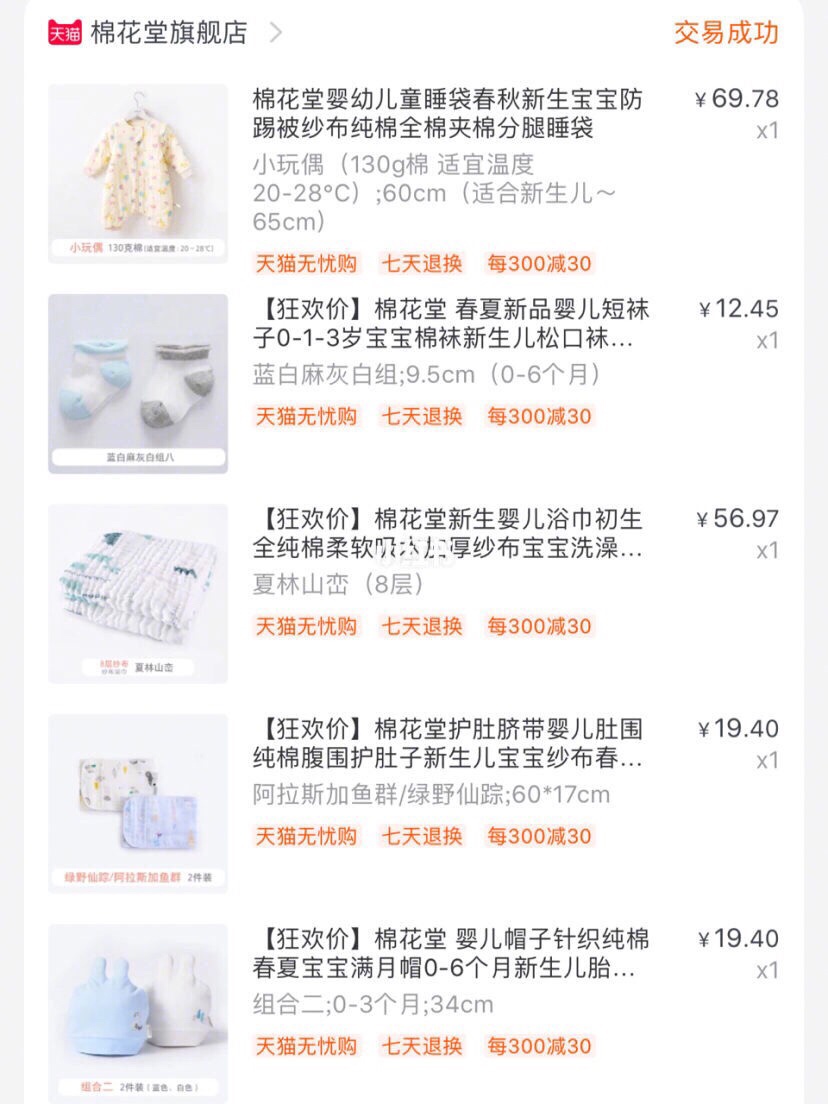Open the 新生婴儿浴巾 bath towel item
Image resolution: width=828 pixels, height=1104 pixels.
pos(448,534)
